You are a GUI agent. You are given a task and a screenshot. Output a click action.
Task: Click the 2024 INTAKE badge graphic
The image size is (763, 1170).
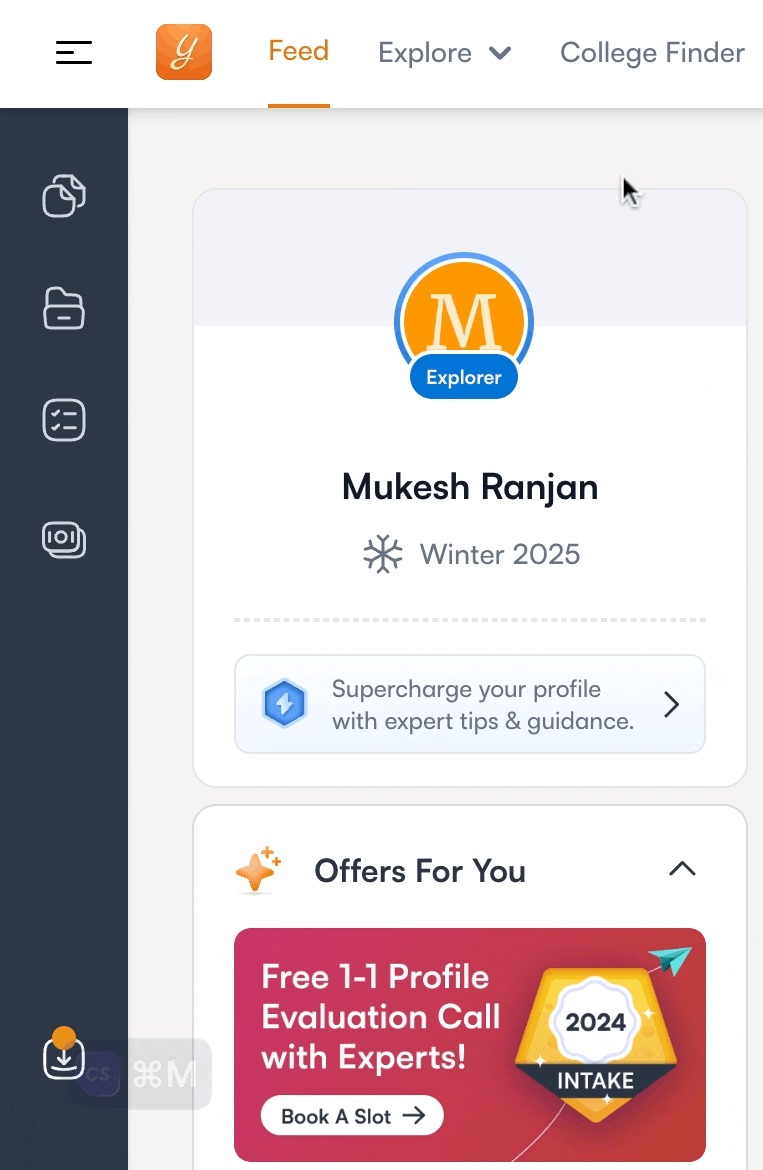pyautogui.click(x=596, y=1033)
